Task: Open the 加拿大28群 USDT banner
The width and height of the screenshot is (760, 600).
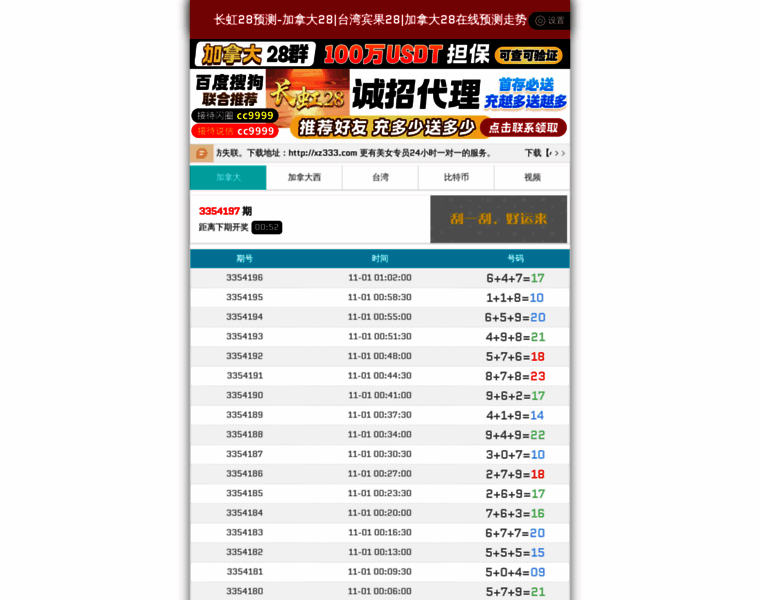Action: point(380,54)
